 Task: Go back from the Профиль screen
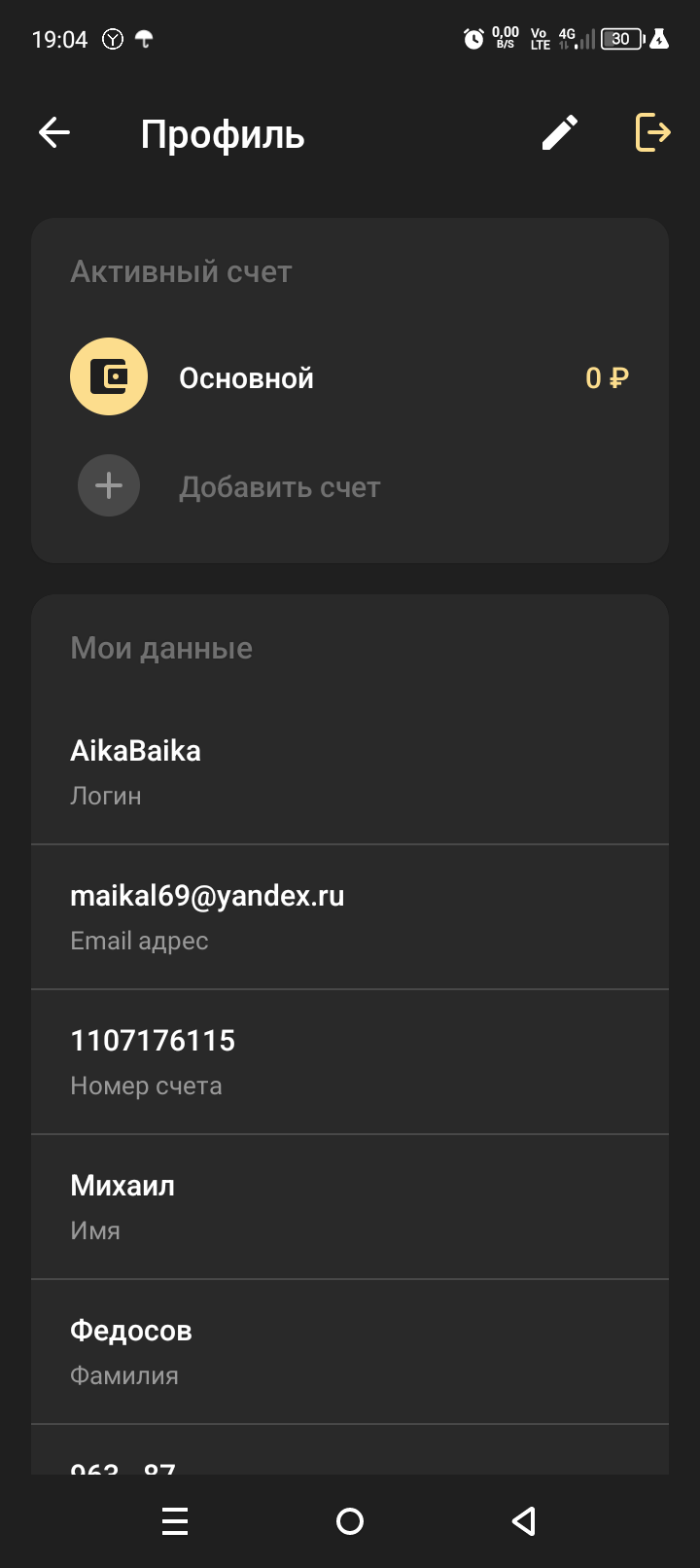(54, 133)
